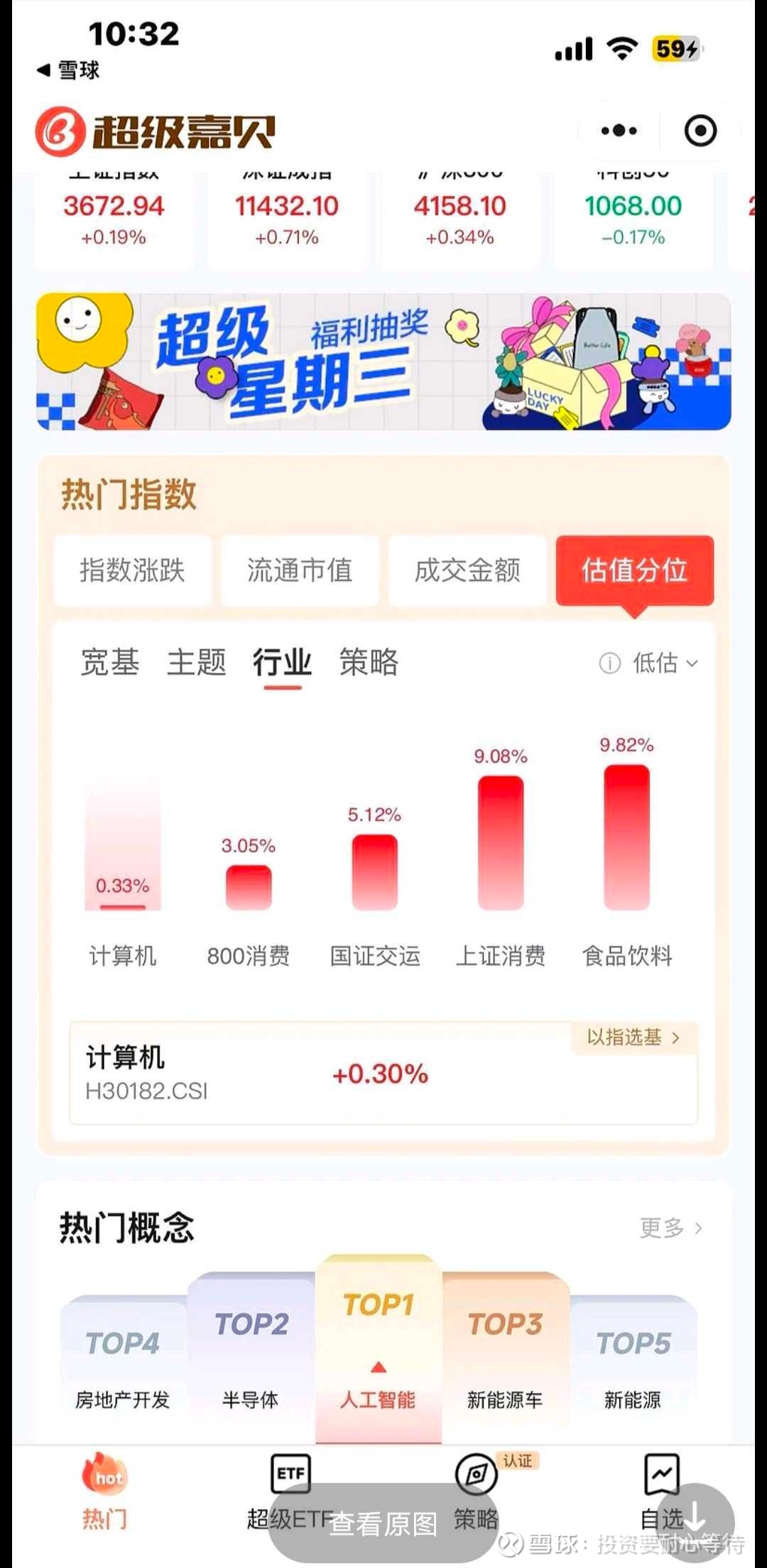767x1568 pixels.
Task: View 更多 hot concepts
Action: pyautogui.click(x=670, y=1228)
